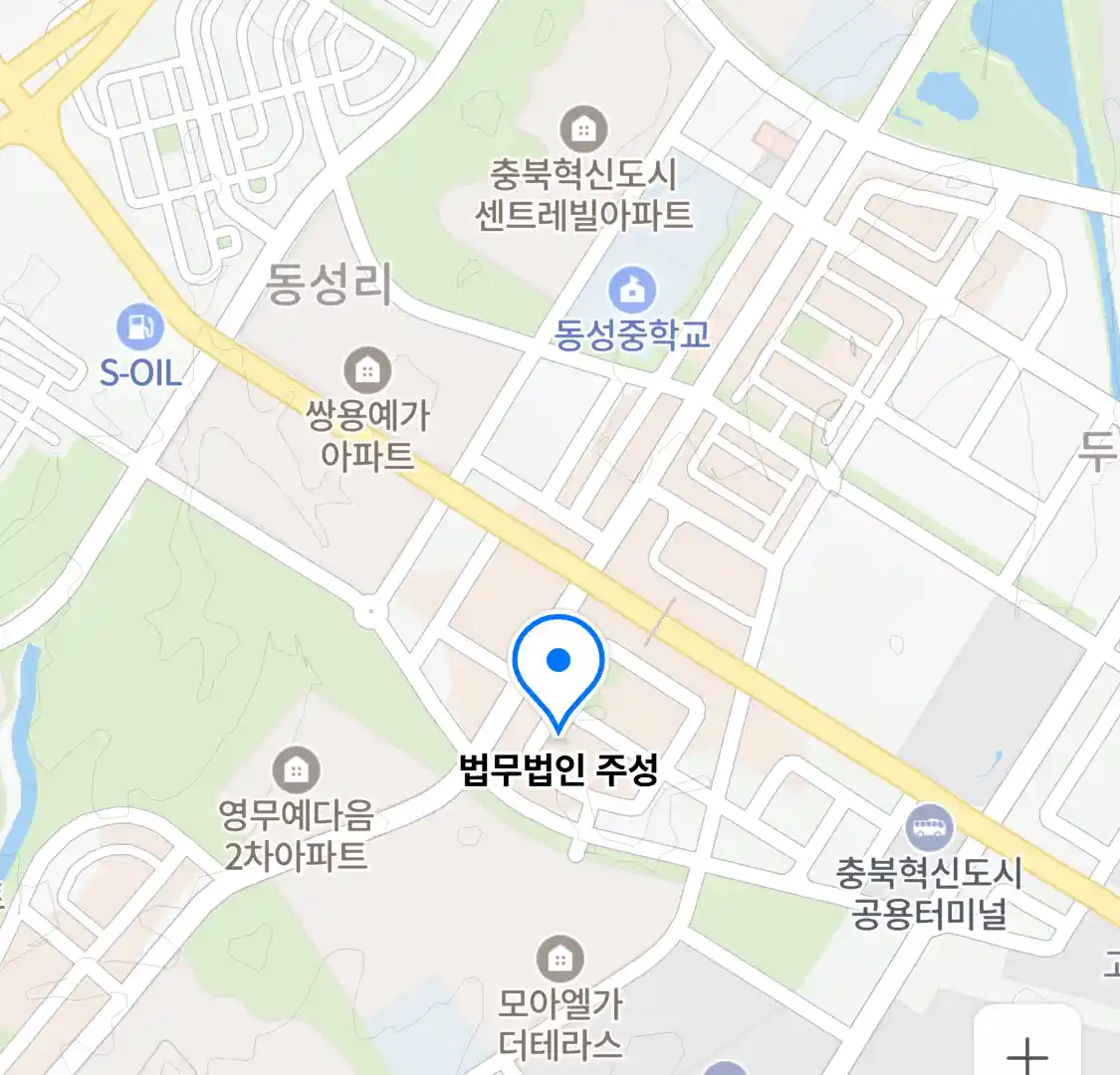The image size is (1120, 1075).
Task: Open the 동성중학교 school marker
Action: point(632,291)
